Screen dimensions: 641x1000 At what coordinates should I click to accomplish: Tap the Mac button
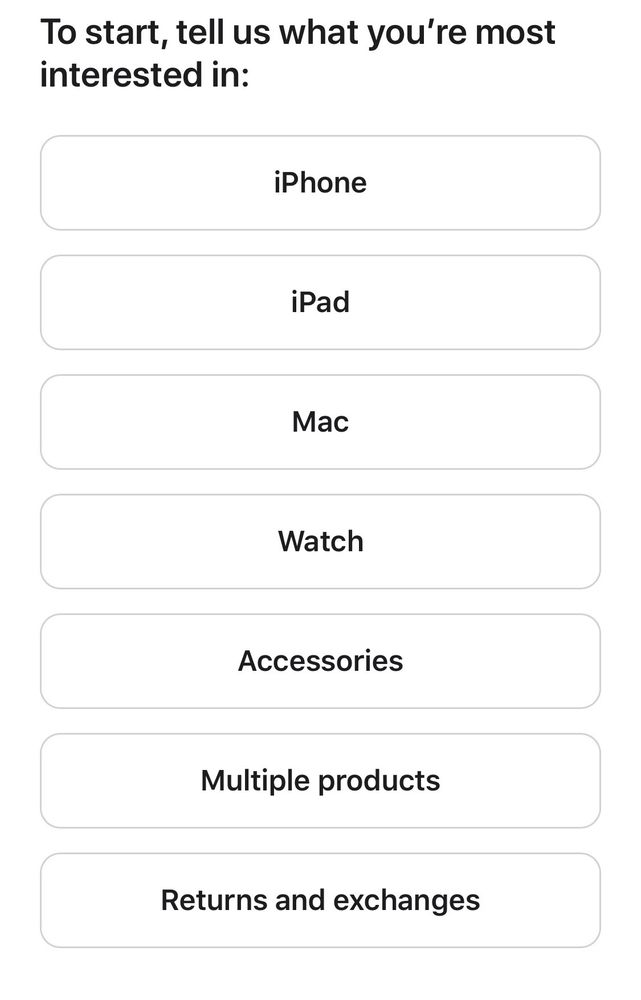[320, 422]
